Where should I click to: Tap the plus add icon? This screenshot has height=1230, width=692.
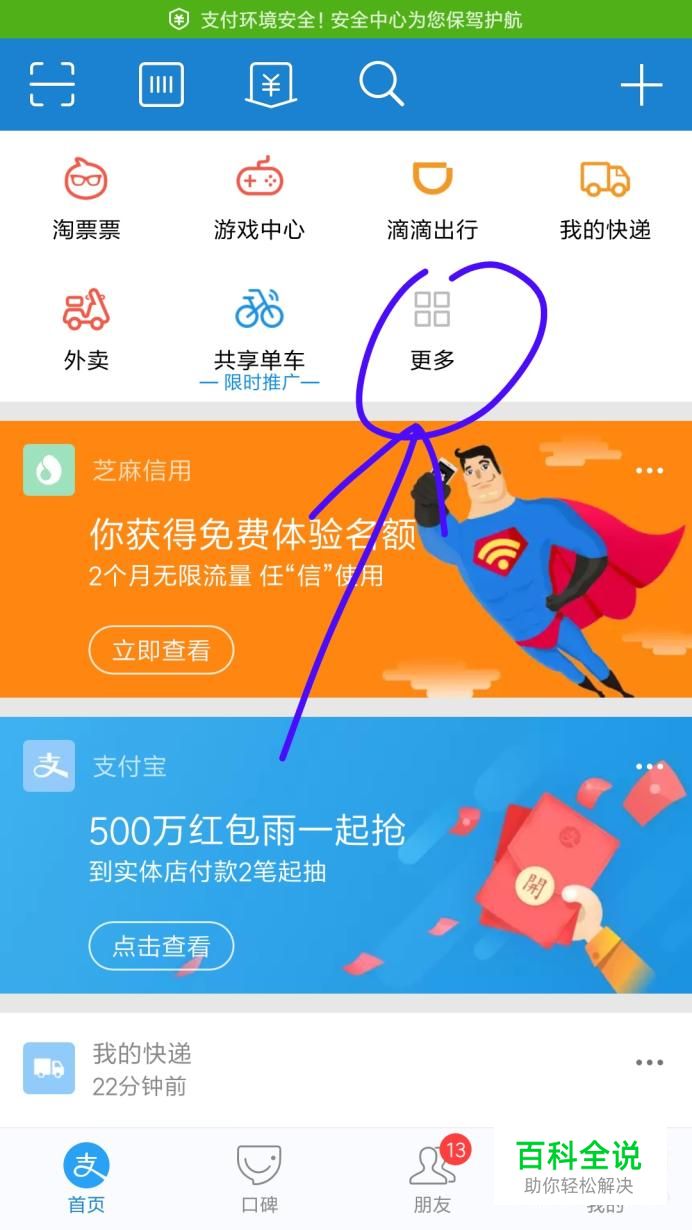(x=641, y=86)
